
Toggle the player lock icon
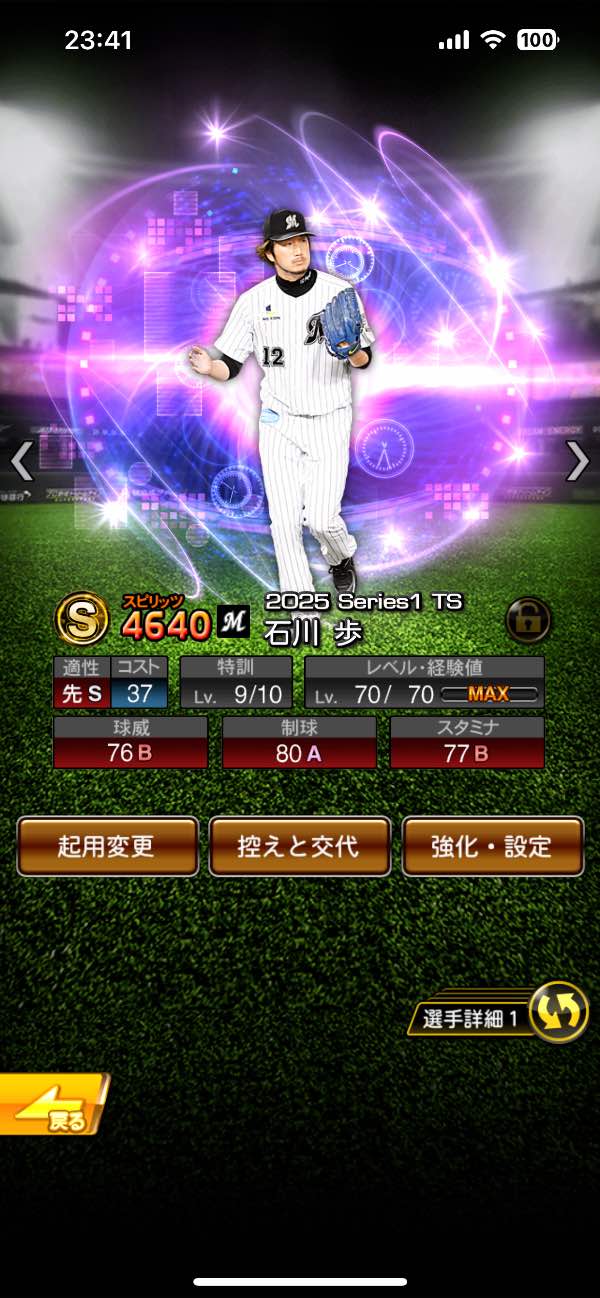528,620
